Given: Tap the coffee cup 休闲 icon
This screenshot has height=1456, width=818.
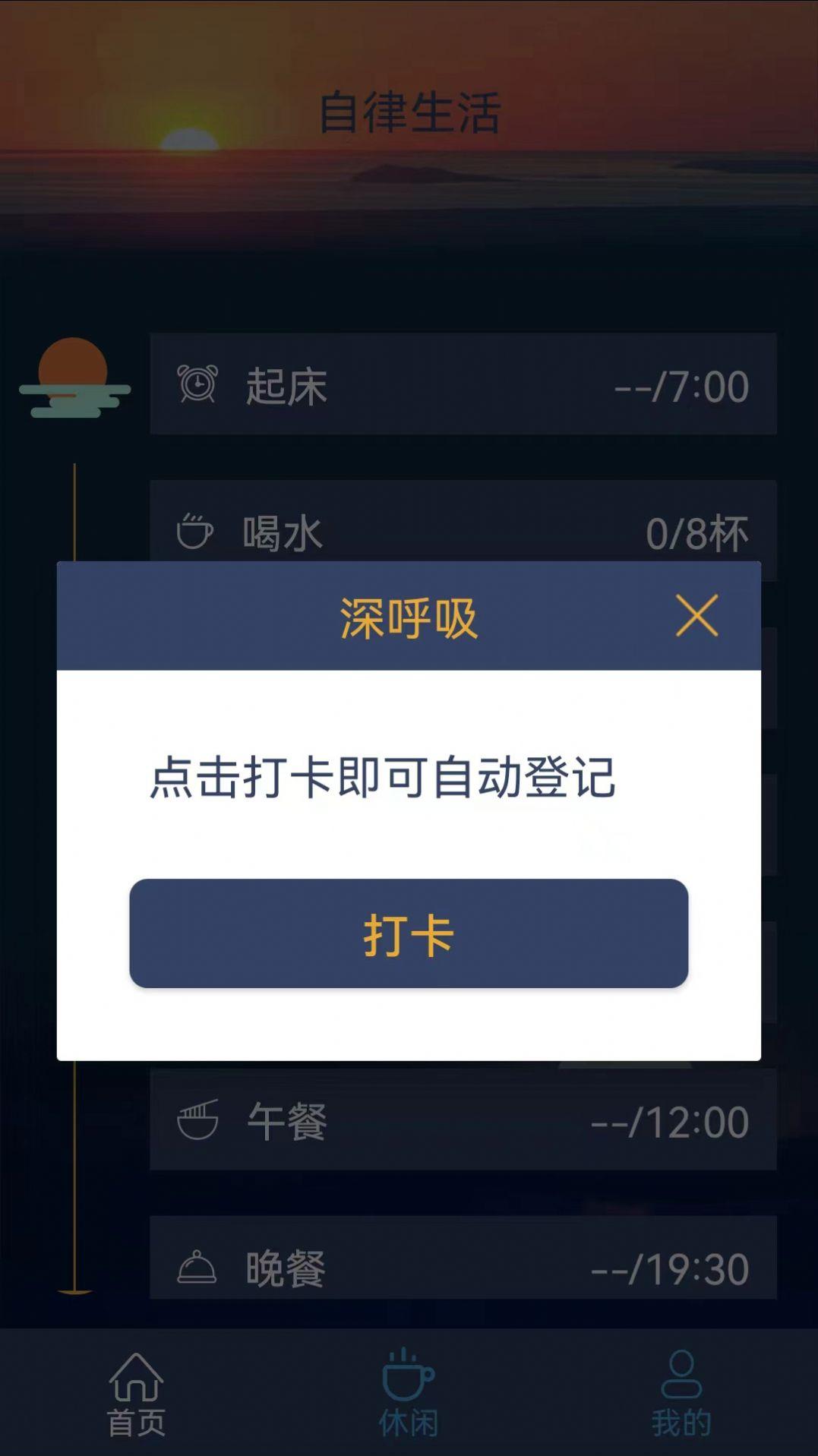Looking at the screenshot, I should point(405,1381).
